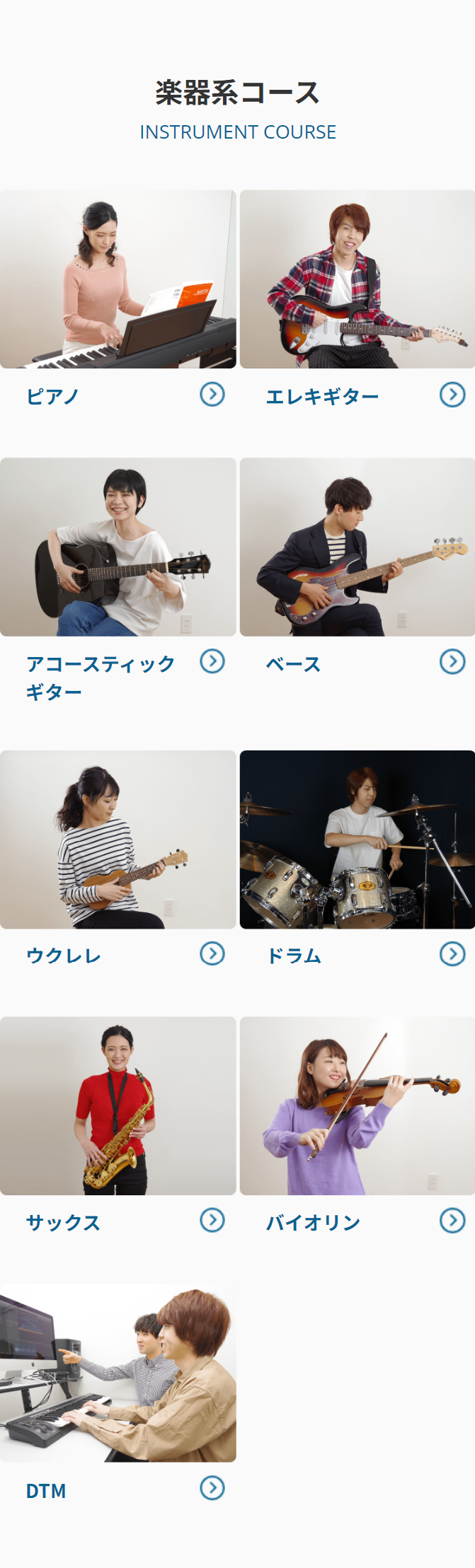Tap the arrow next to エレキギター
The height and width of the screenshot is (1568, 475).
point(452,395)
